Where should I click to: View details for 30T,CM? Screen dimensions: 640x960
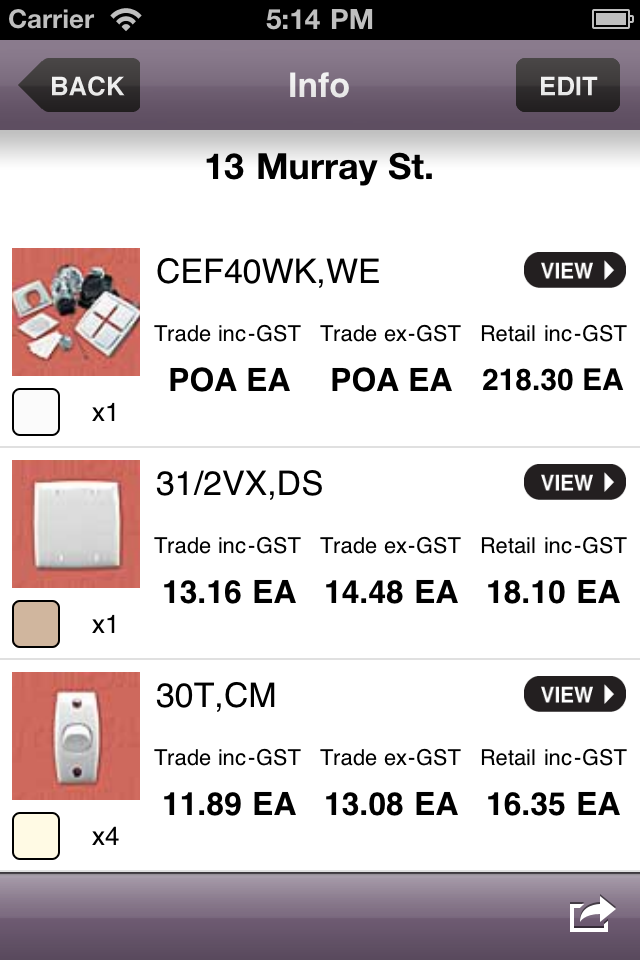click(x=574, y=695)
